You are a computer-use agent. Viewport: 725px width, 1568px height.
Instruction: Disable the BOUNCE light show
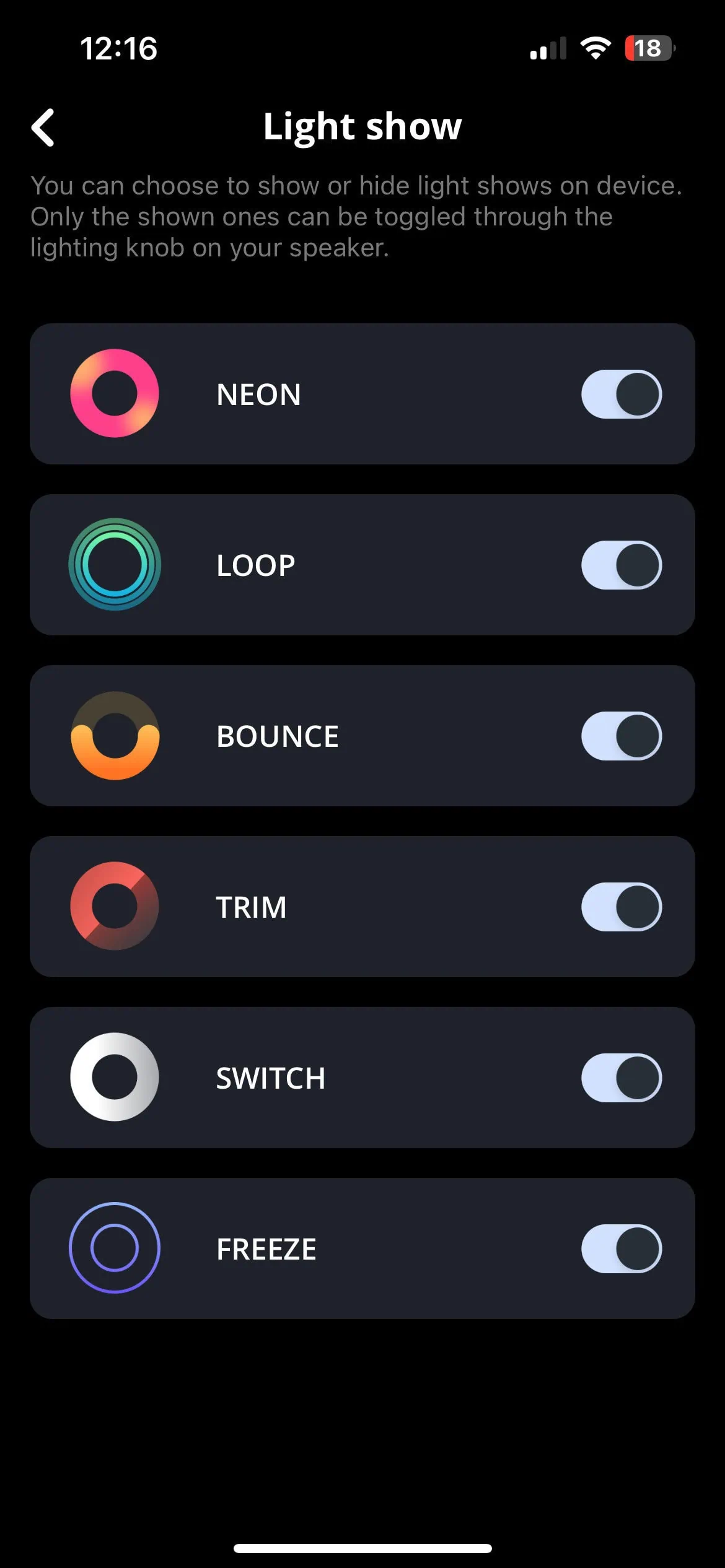point(621,736)
